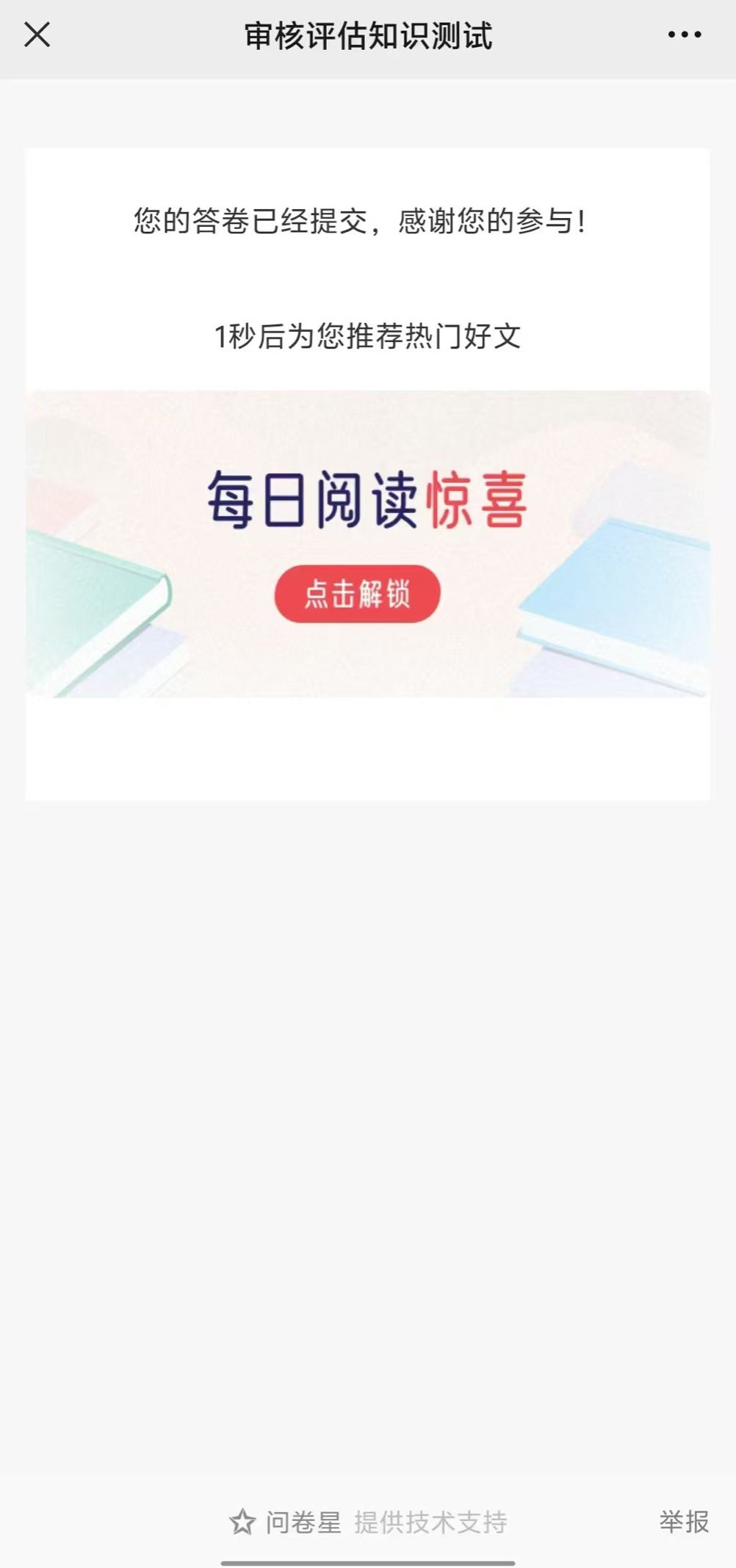The width and height of the screenshot is (736, 1568).
Task: Open the three-dot more options menu
Action: [x=684, y=35]
